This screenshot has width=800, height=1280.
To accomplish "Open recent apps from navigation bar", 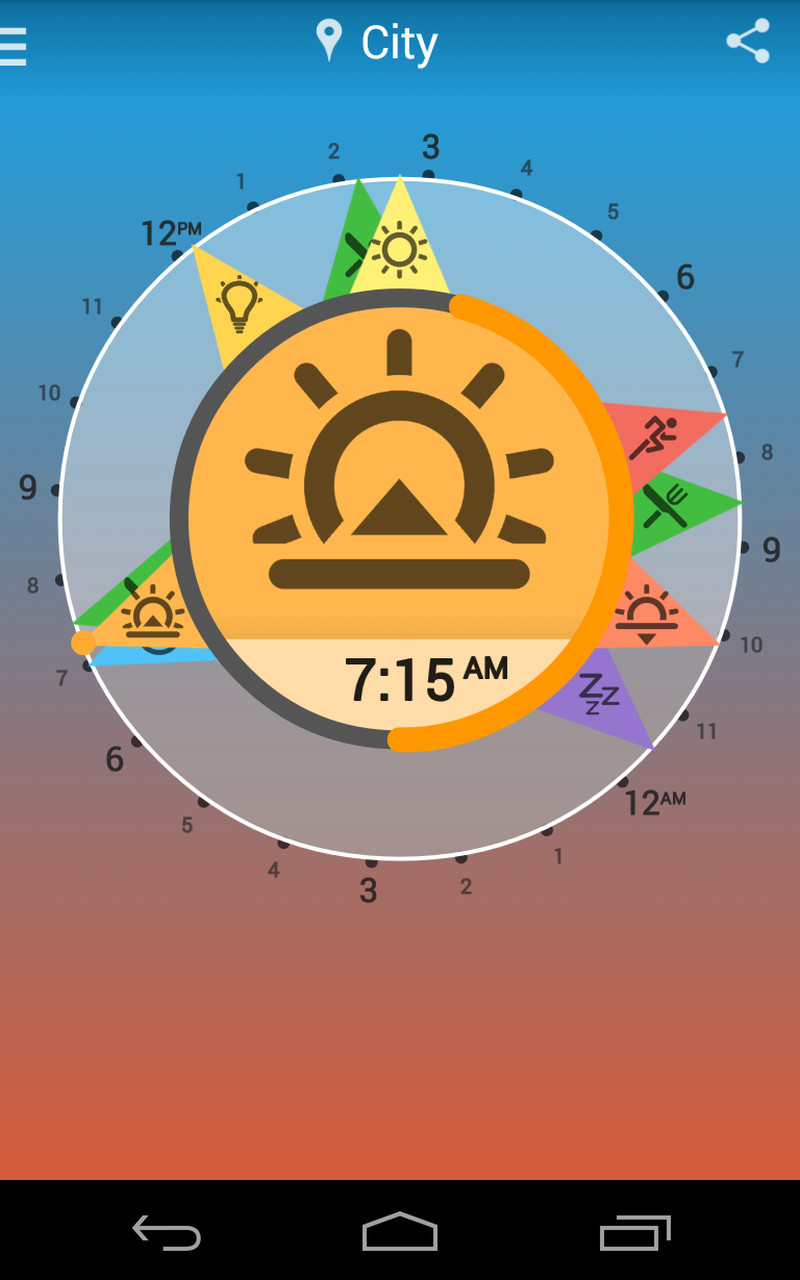I will (634, 1232).
